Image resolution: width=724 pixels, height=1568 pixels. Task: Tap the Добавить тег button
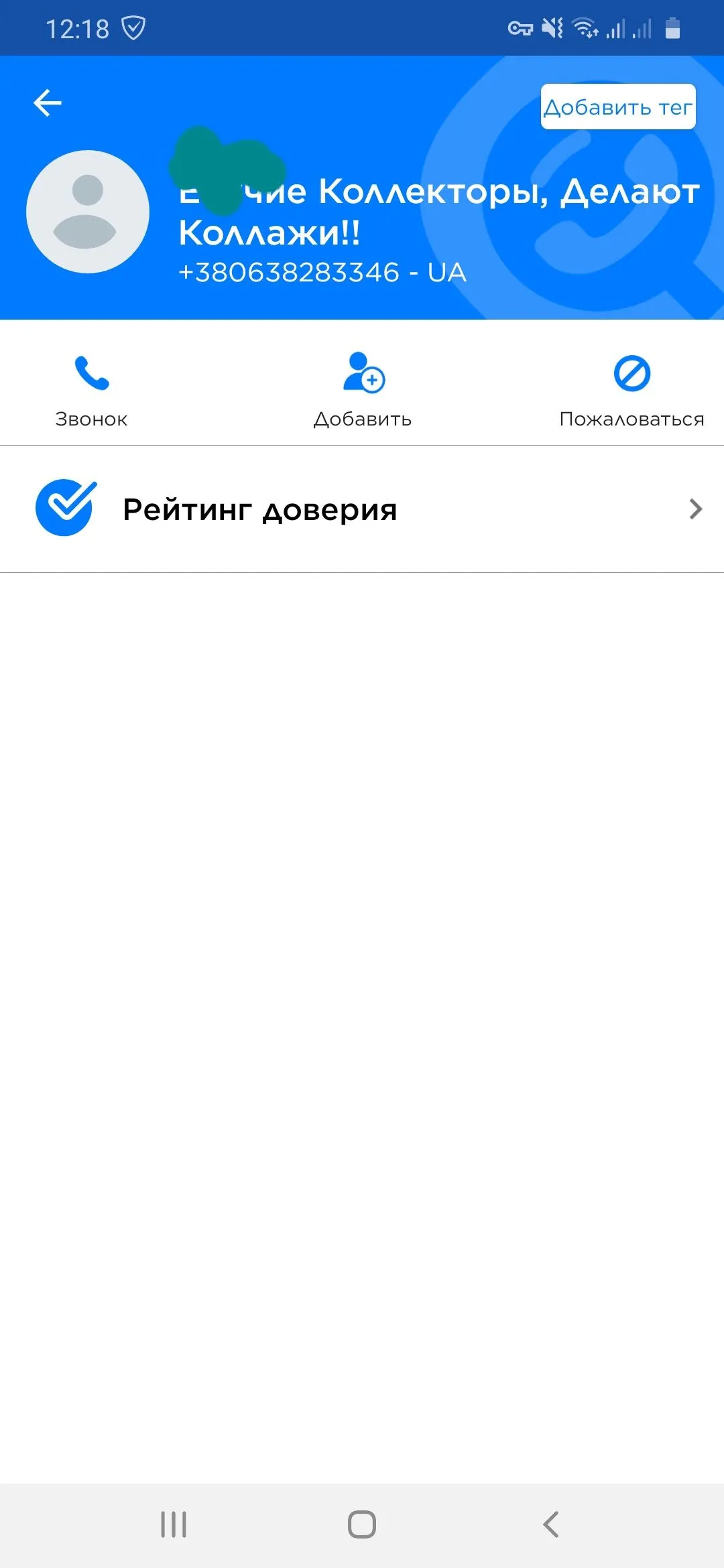click(x=618, y=107)
